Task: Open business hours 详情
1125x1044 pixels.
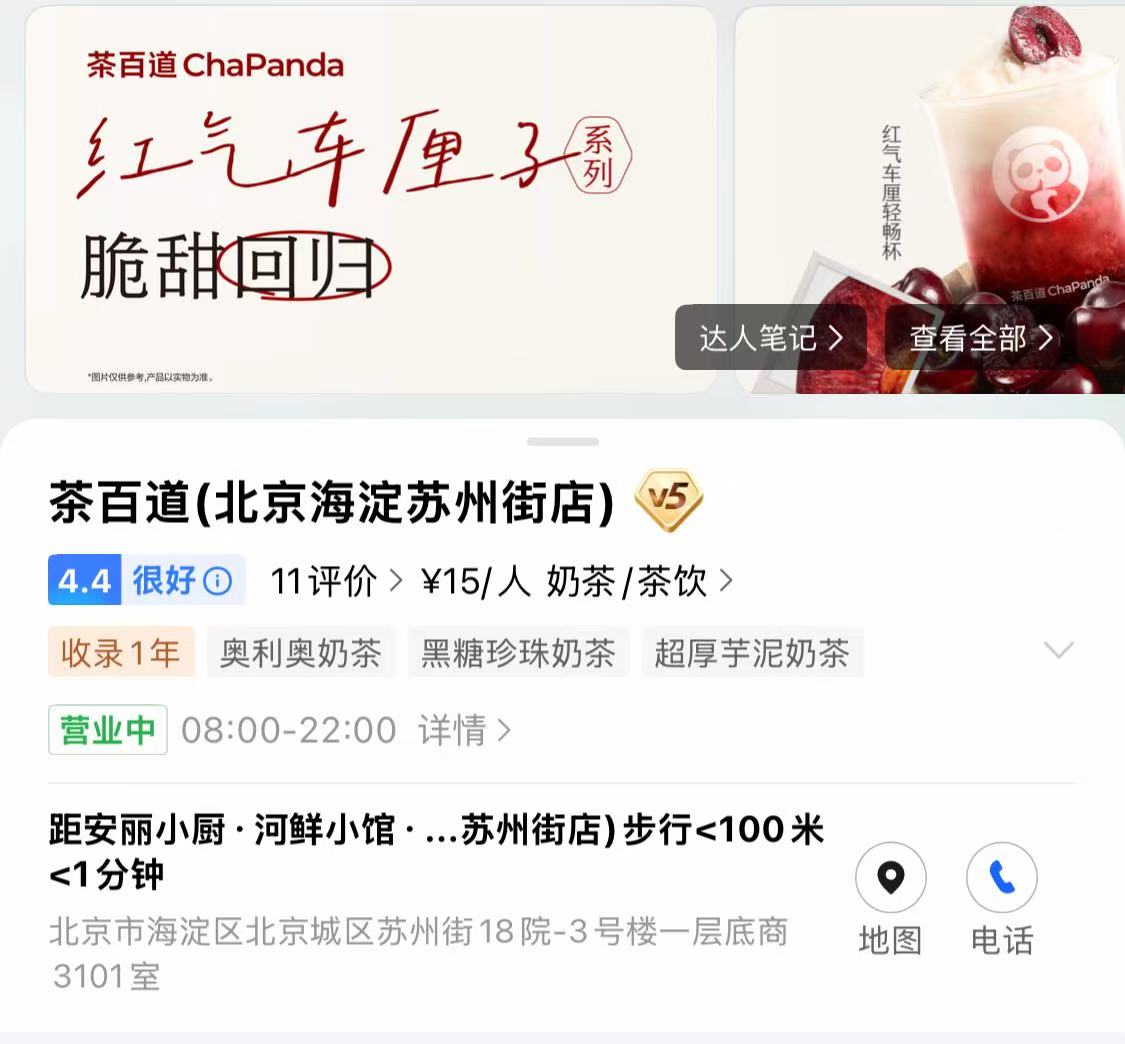Action: (464, 730)
